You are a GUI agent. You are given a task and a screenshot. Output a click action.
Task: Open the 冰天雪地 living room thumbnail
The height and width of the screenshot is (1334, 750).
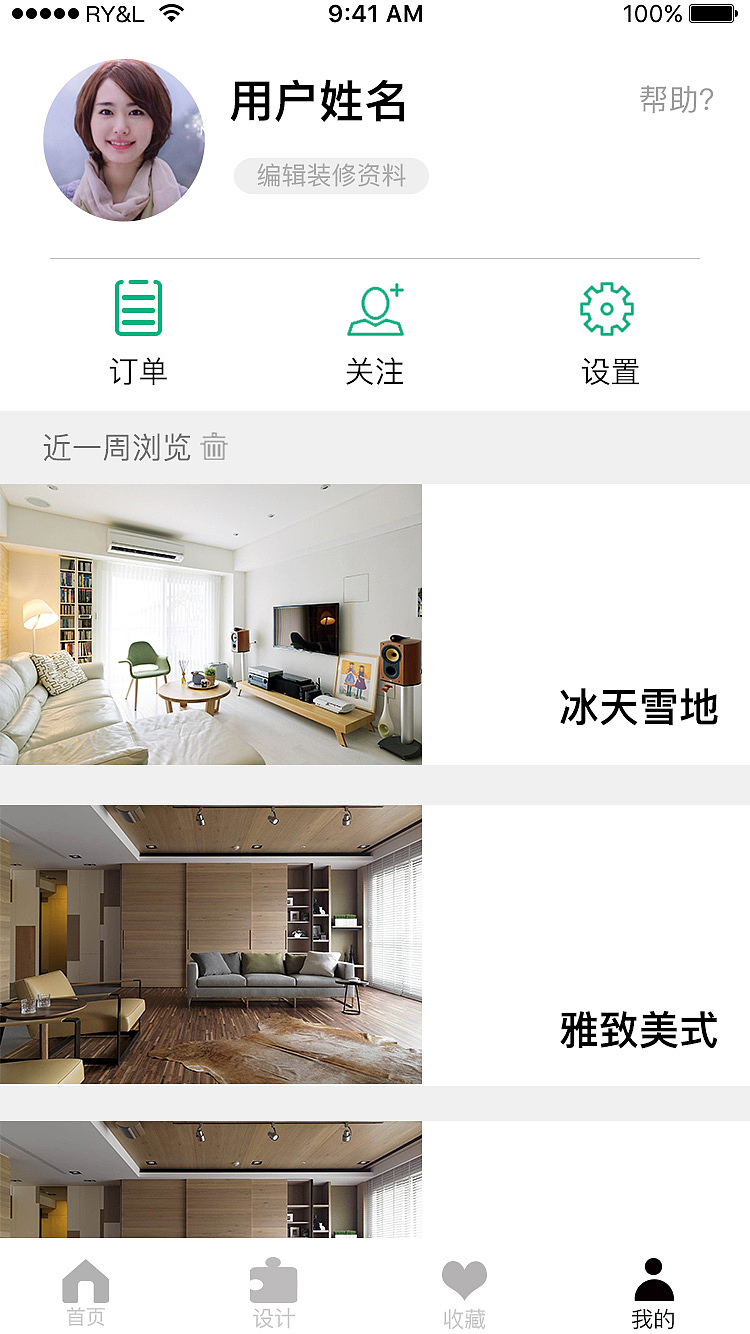[211, 624]
